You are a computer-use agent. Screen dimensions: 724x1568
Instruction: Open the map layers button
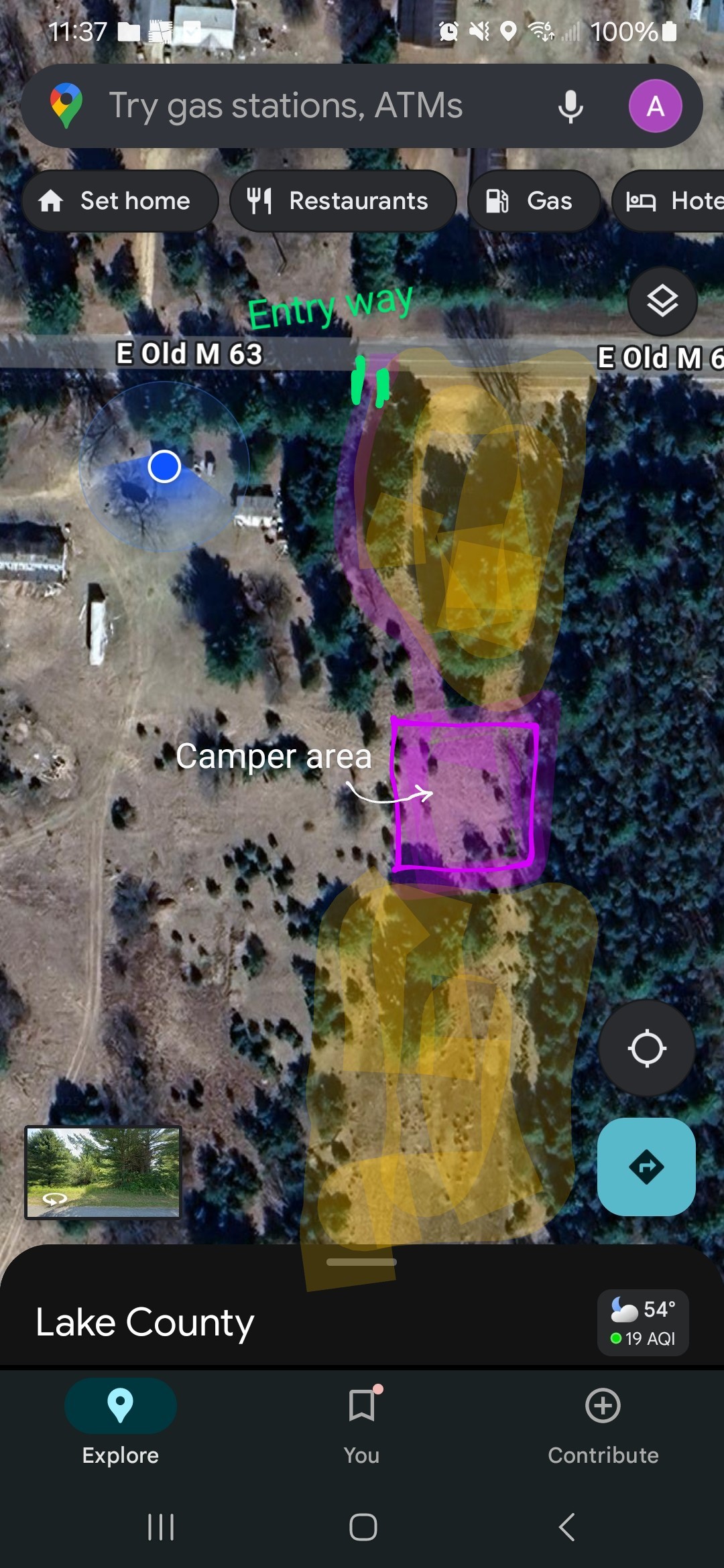(x=662, y=301)
